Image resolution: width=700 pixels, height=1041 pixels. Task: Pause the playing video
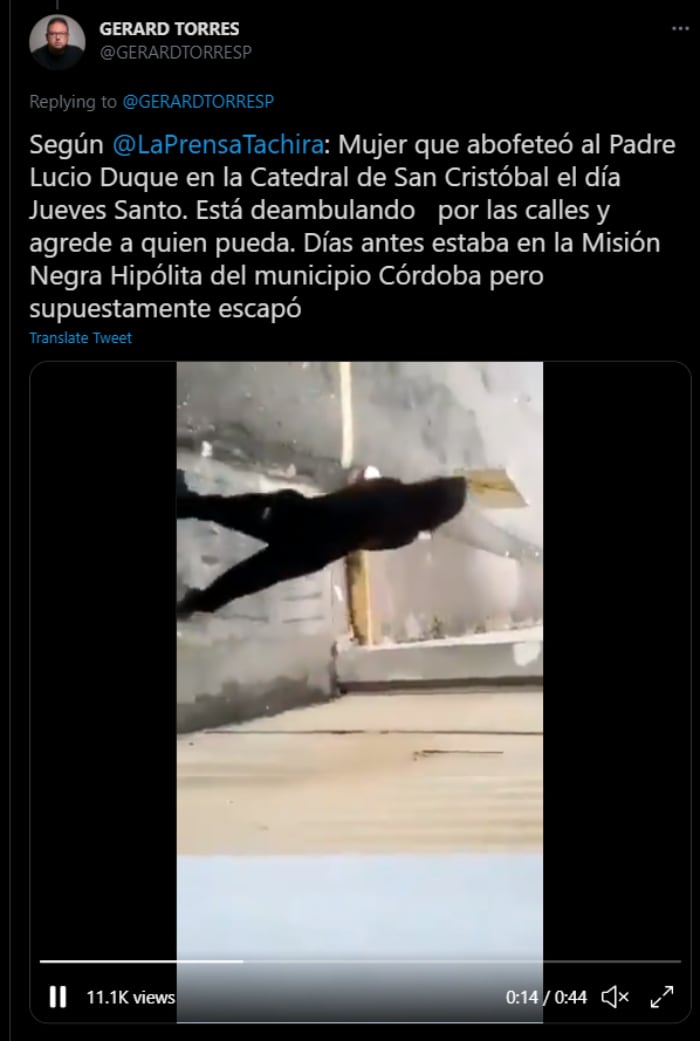[x=58, y=997]
